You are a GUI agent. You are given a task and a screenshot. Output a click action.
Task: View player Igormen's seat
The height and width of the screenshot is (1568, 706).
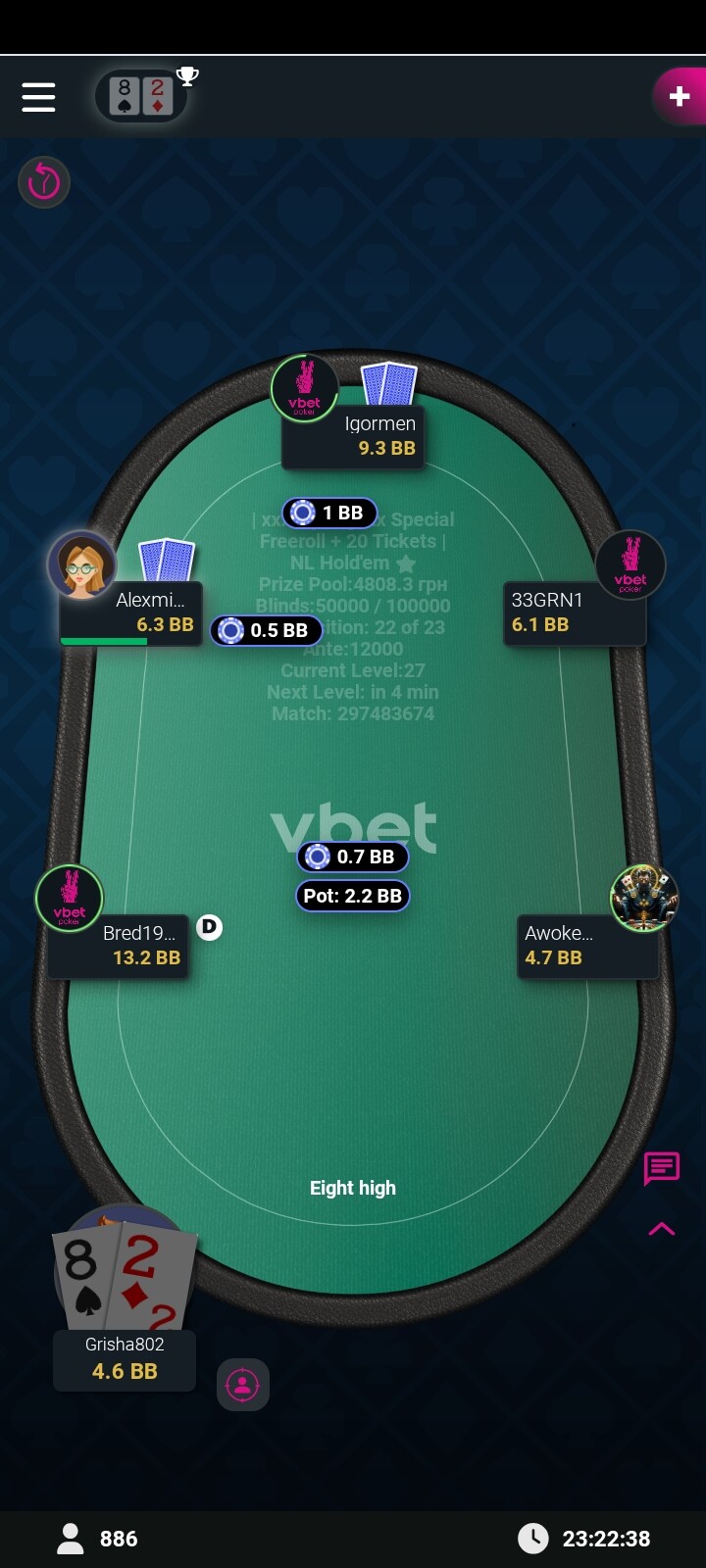[353, 436]
